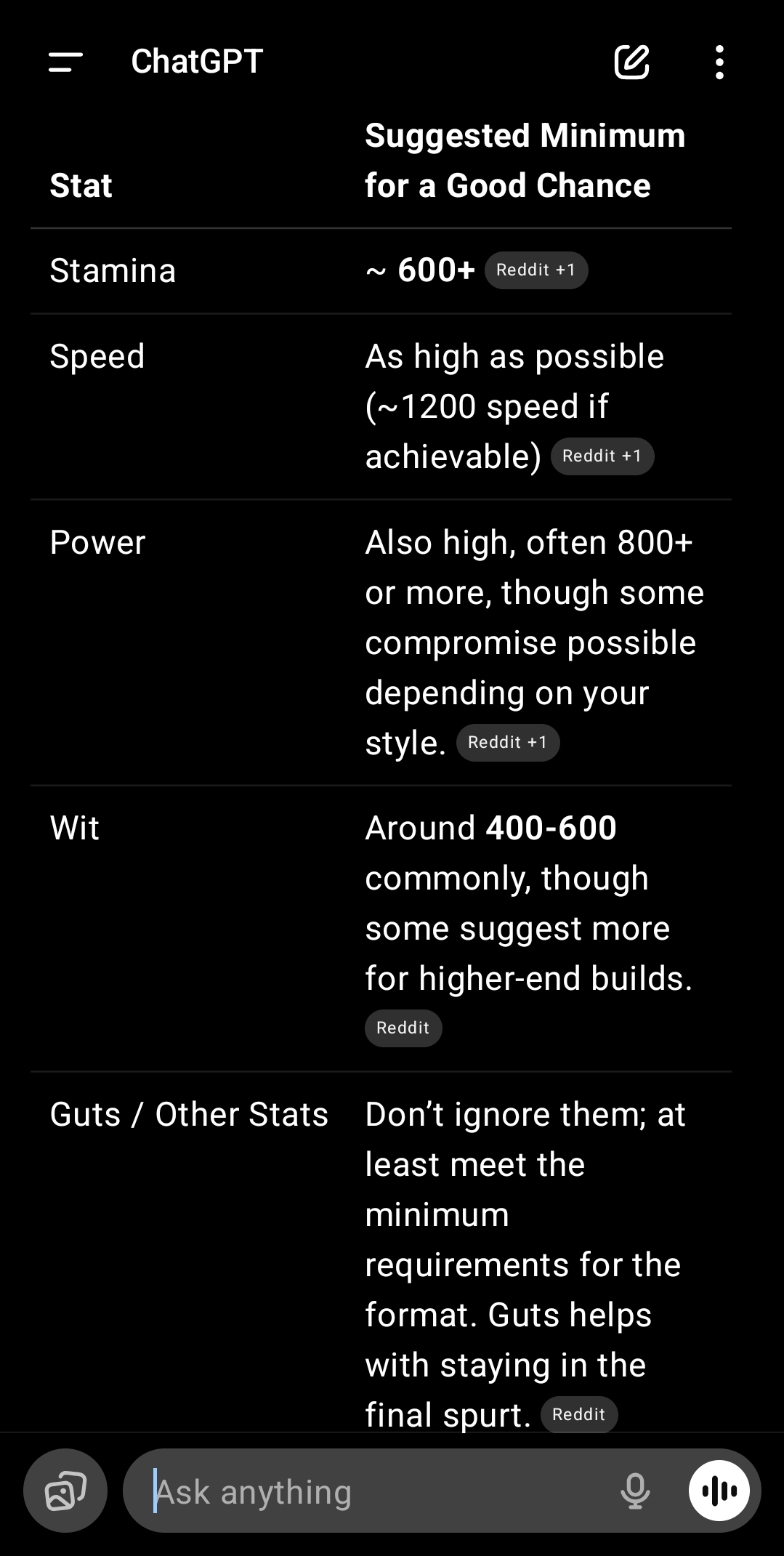
Task: Open the Reddit source in Guts row
Action: click(578, 1414)
